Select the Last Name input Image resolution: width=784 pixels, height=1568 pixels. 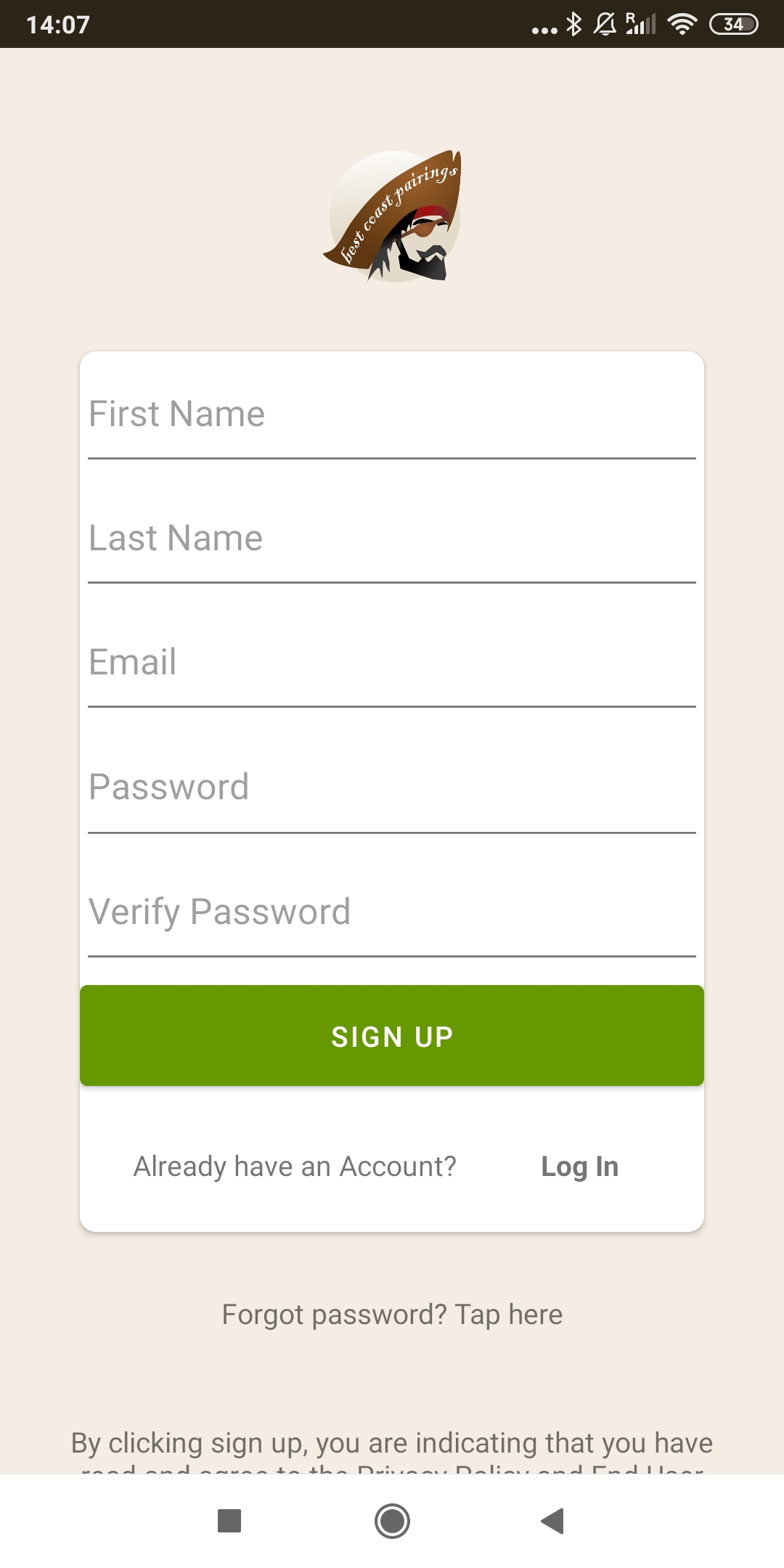(x=392, y=539)
